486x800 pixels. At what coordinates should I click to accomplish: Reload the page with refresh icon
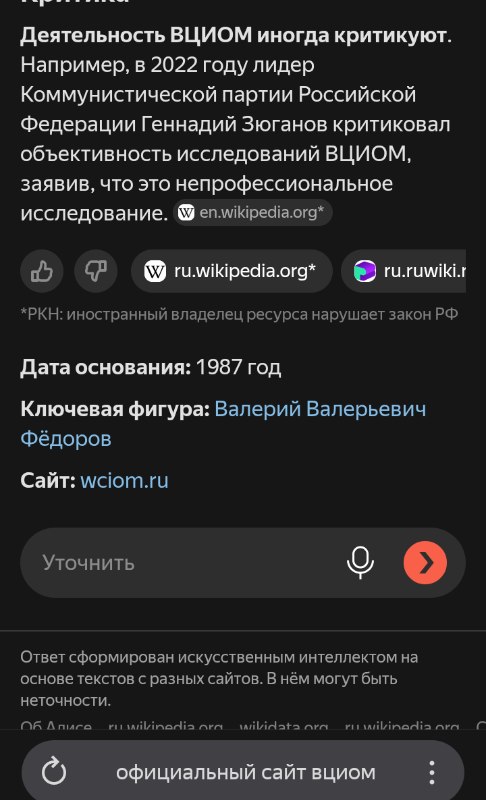coord(54,771)
